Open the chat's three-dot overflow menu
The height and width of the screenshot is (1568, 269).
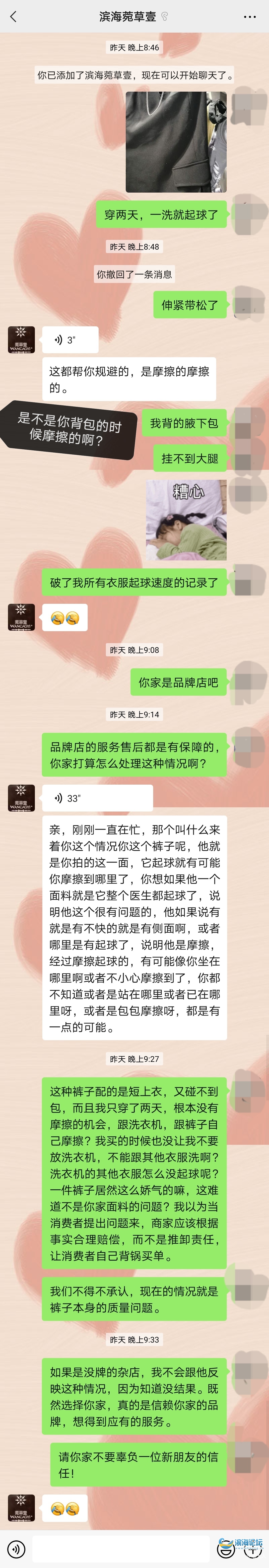[250, 16]
